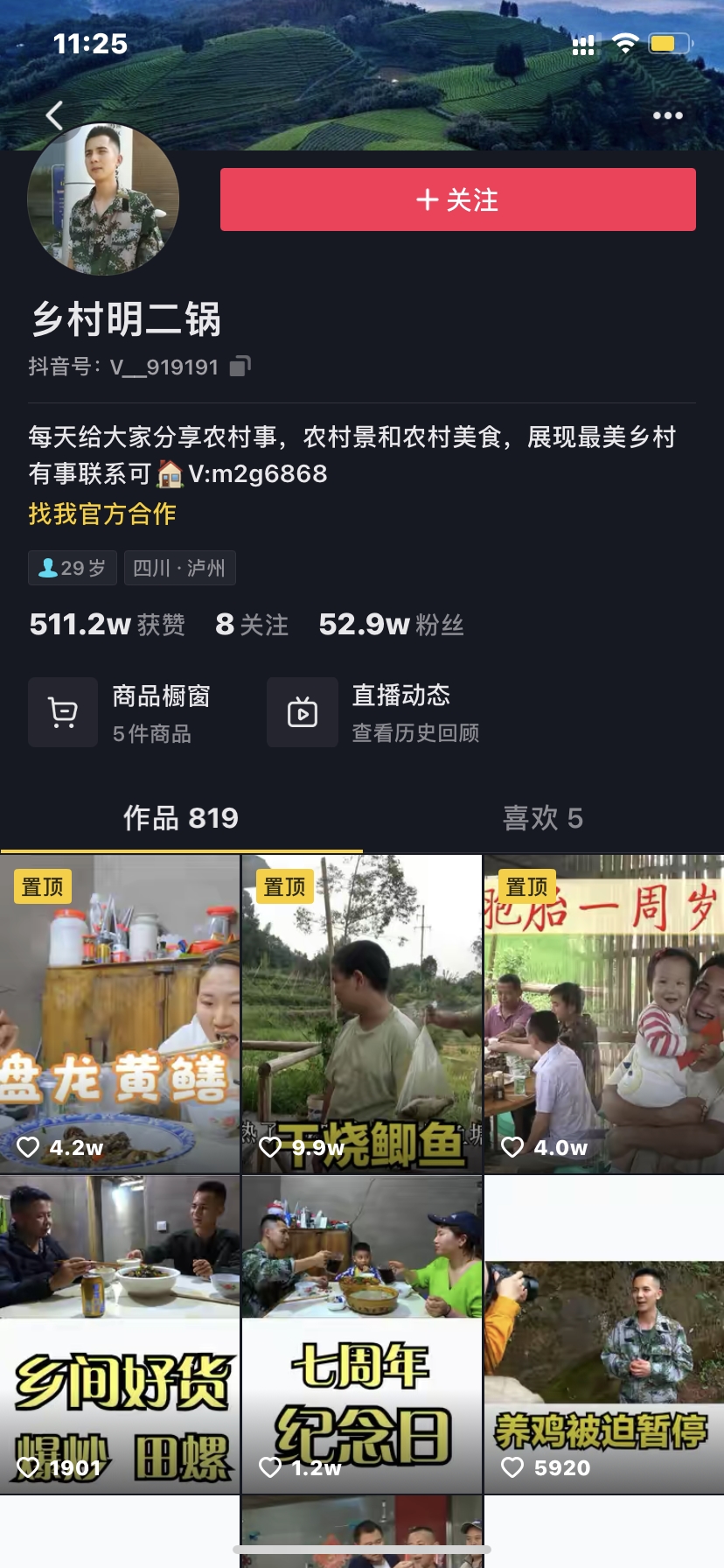The width and height of the screenshot is (724, 1568).
Task: View the 获赞 likes count
Action: 107,624
